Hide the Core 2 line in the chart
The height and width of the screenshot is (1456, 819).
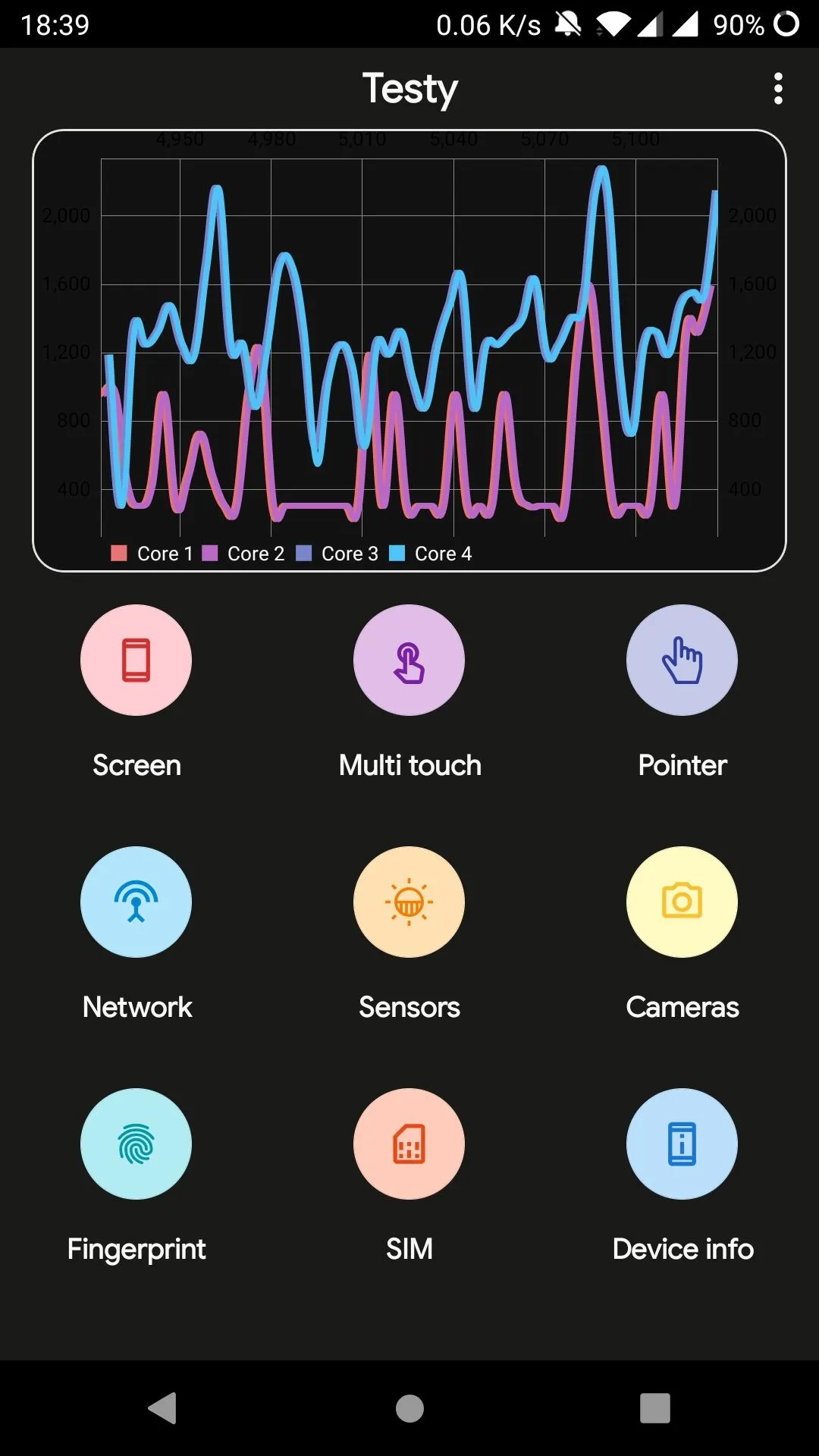point(243,554)
